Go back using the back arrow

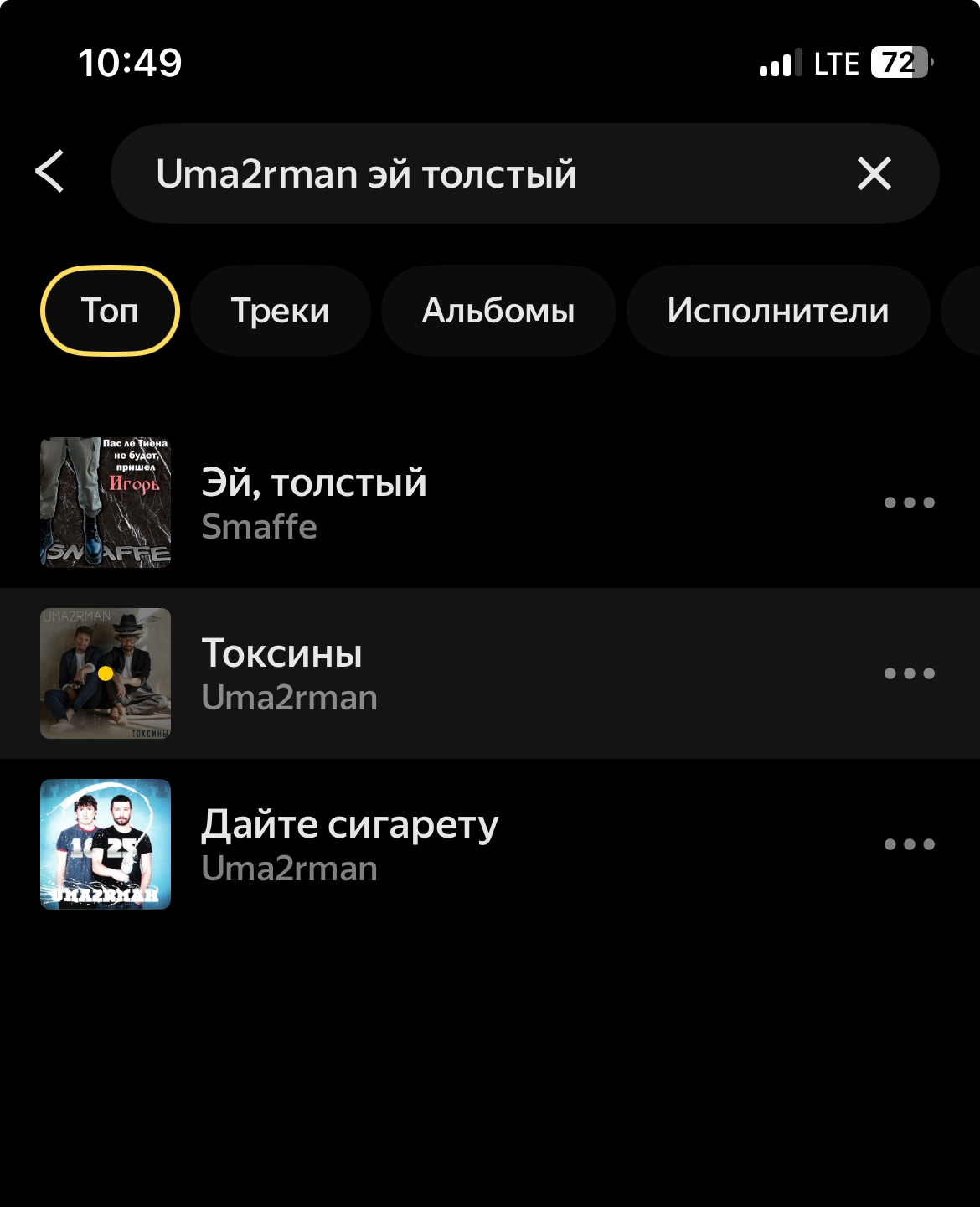coord(50,172)
